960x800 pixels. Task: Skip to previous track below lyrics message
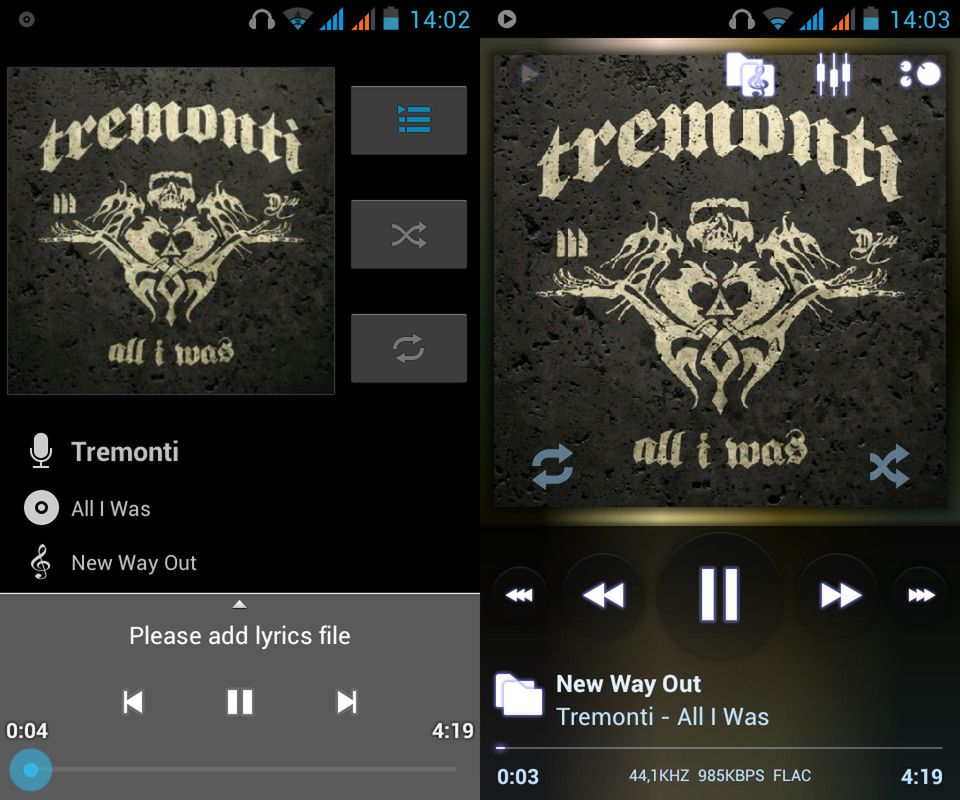pos(132,702)
